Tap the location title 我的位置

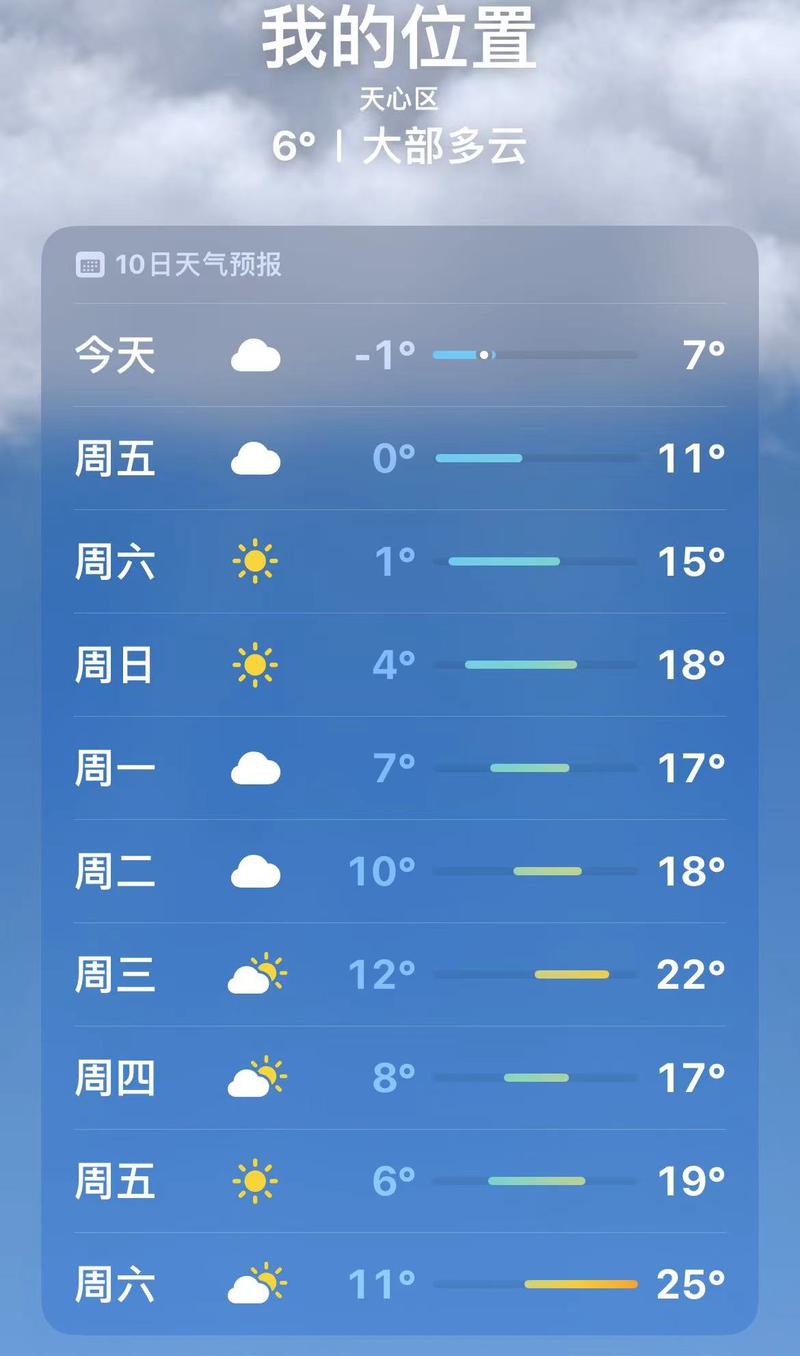point(400,40)
